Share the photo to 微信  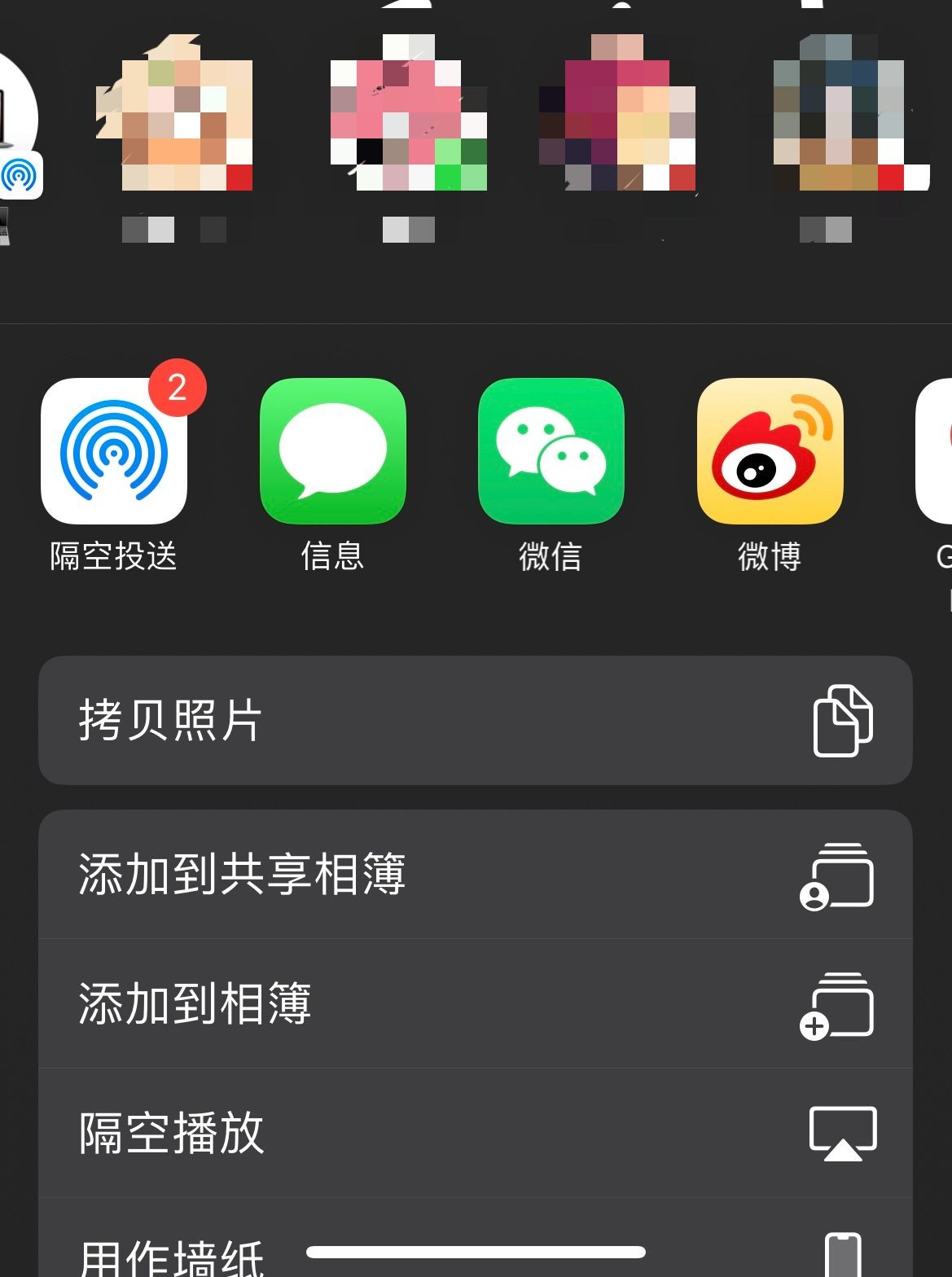click(x=551, y=450)
